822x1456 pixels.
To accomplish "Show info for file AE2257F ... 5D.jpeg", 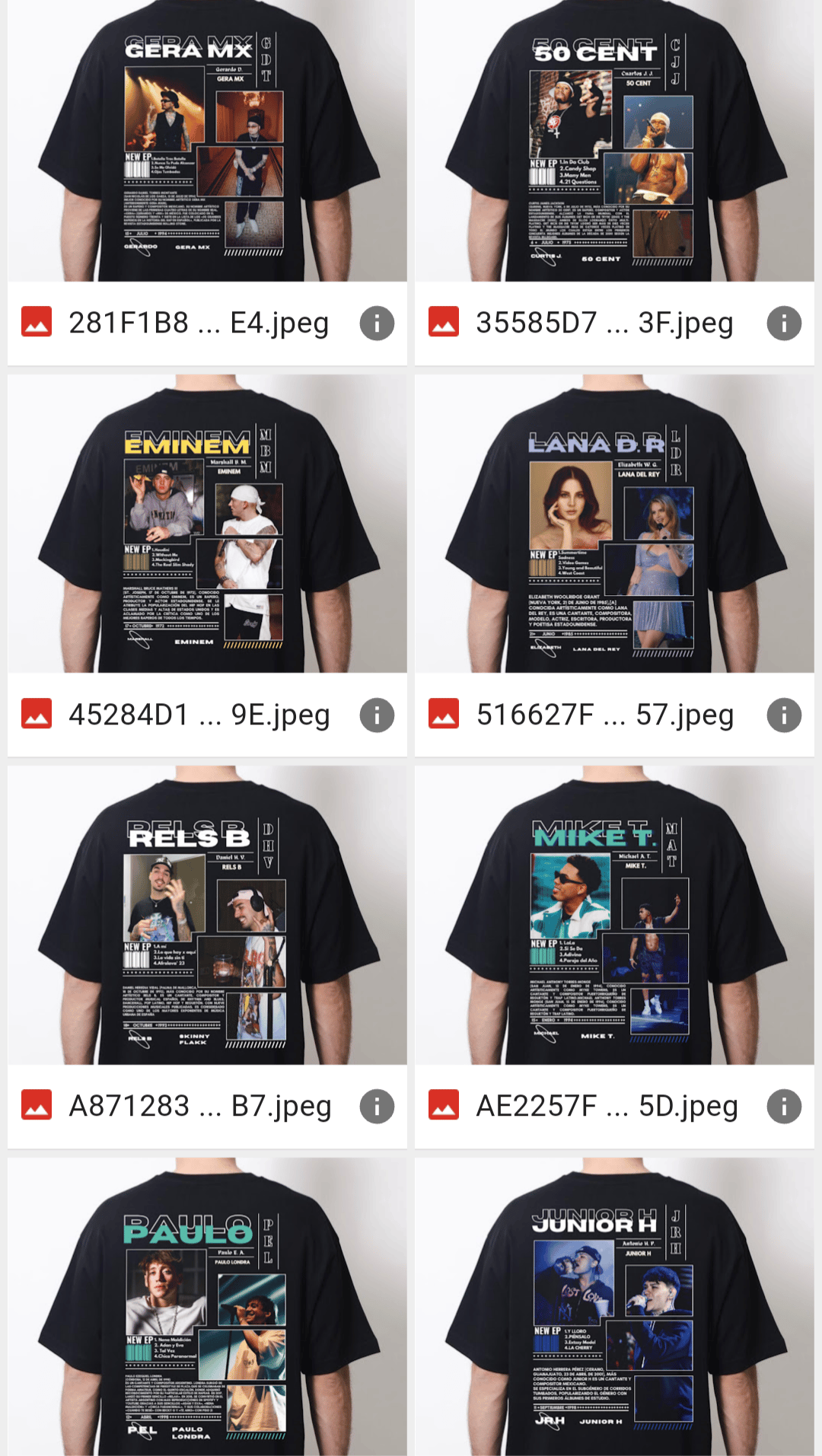I will pyautogui.click(x=784, y=1107).
